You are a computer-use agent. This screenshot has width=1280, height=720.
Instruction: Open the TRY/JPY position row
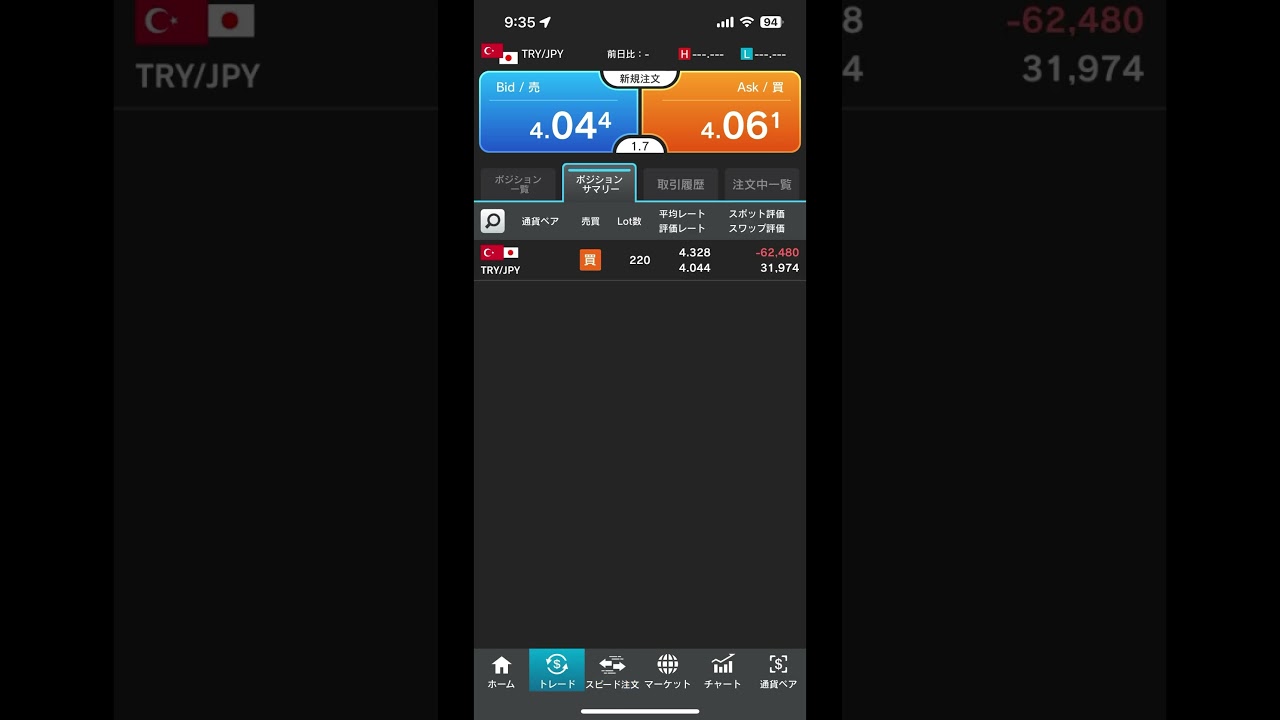click(640, 260)
